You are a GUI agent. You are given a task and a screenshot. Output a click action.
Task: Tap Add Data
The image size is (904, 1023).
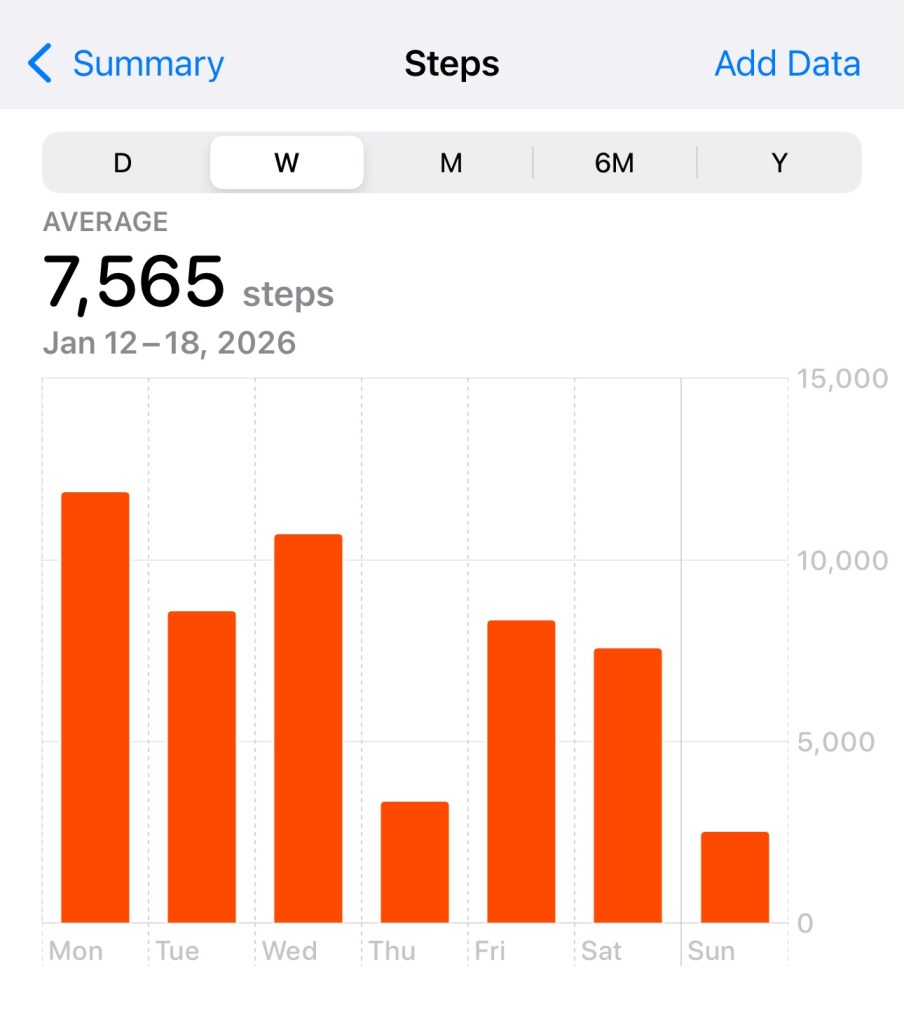point(787,64)
